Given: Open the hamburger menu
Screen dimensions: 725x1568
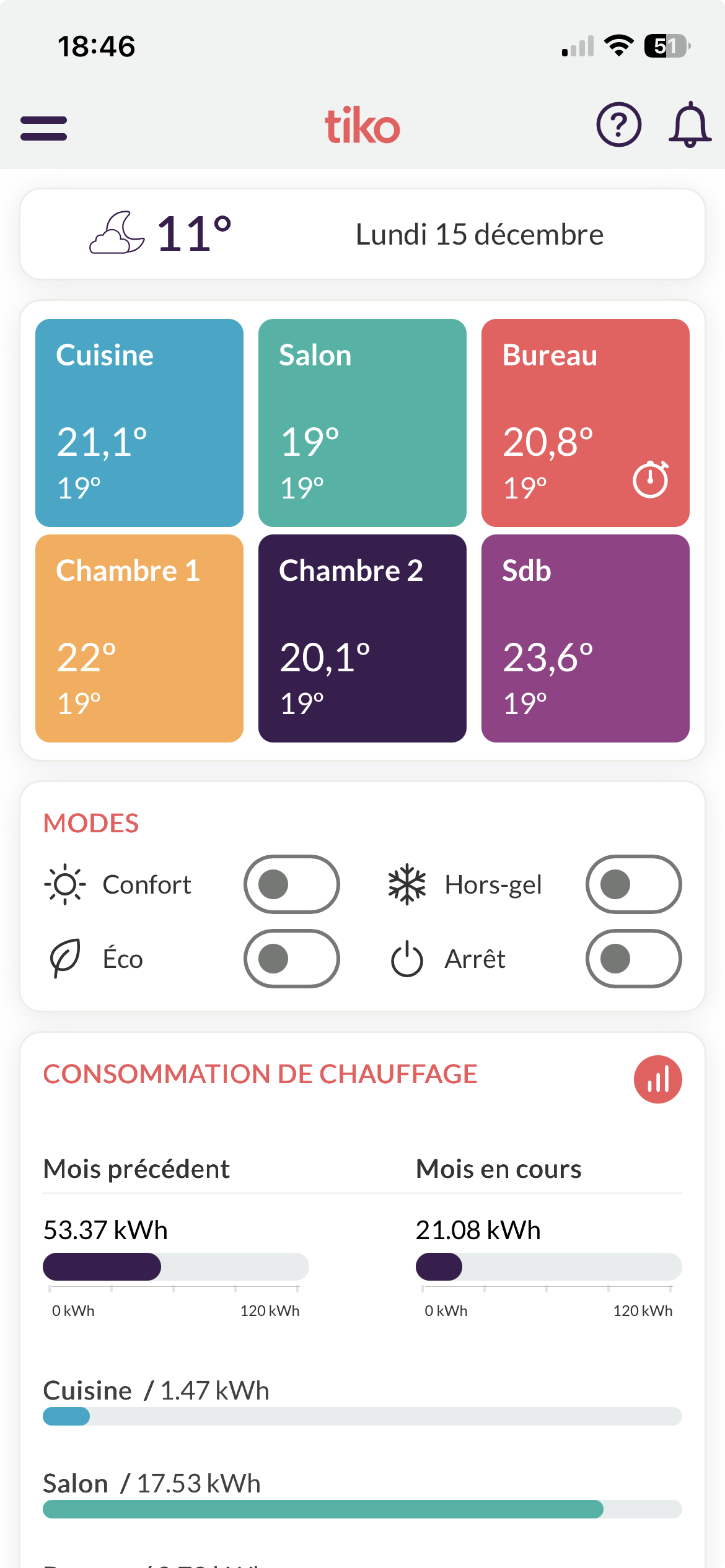Looking at the screenshot, I should pos(43,128).
